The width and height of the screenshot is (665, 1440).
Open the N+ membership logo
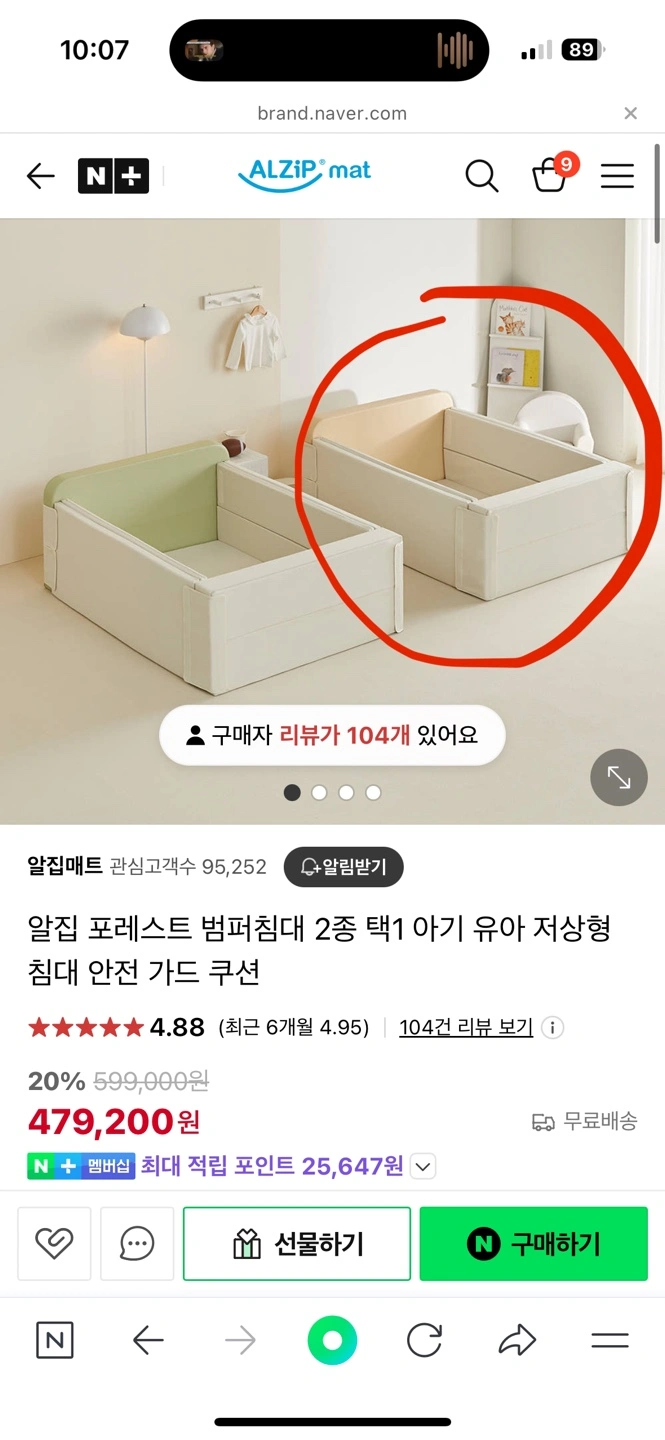[113, 177]
